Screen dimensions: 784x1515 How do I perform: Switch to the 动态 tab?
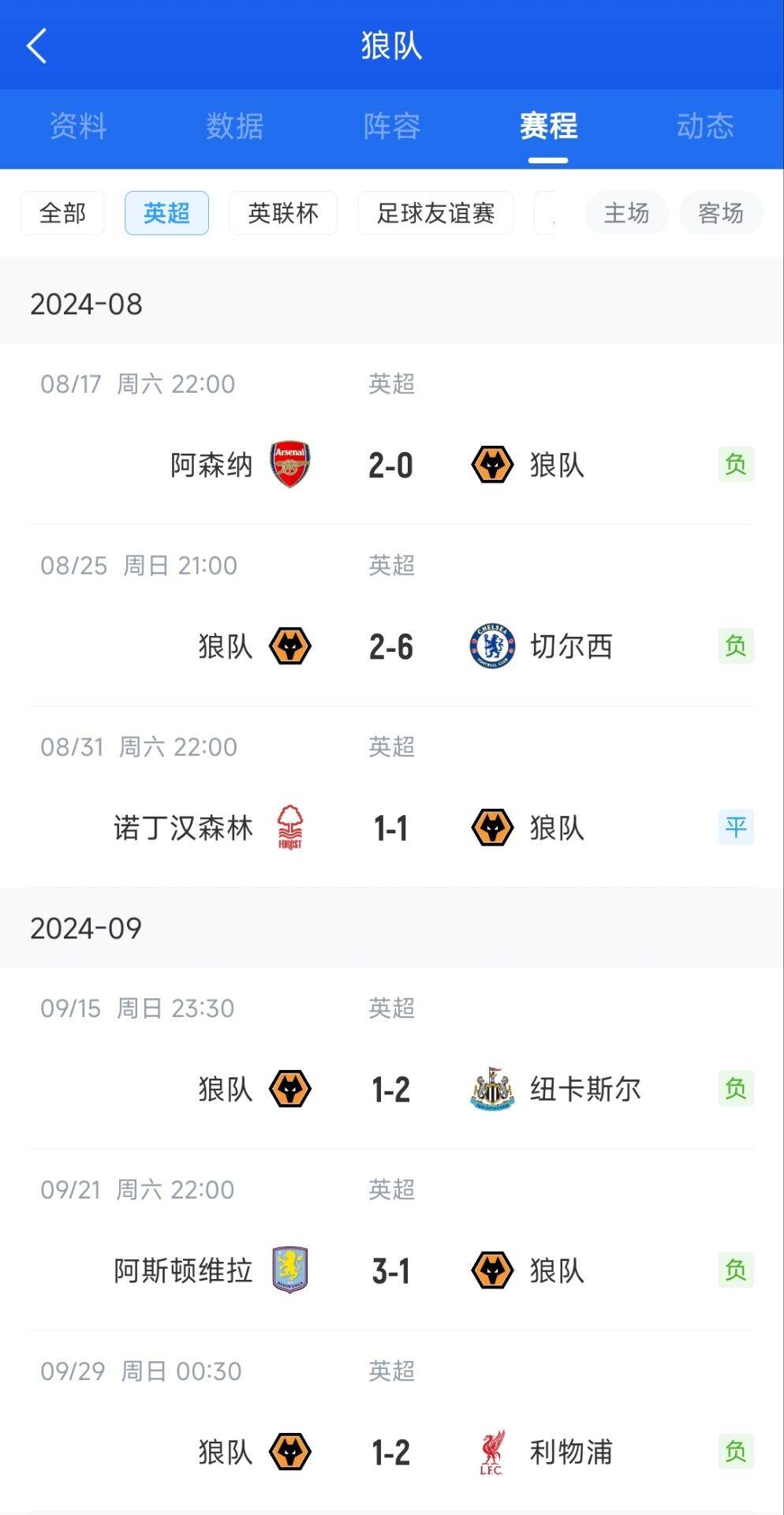click(705, 126)
